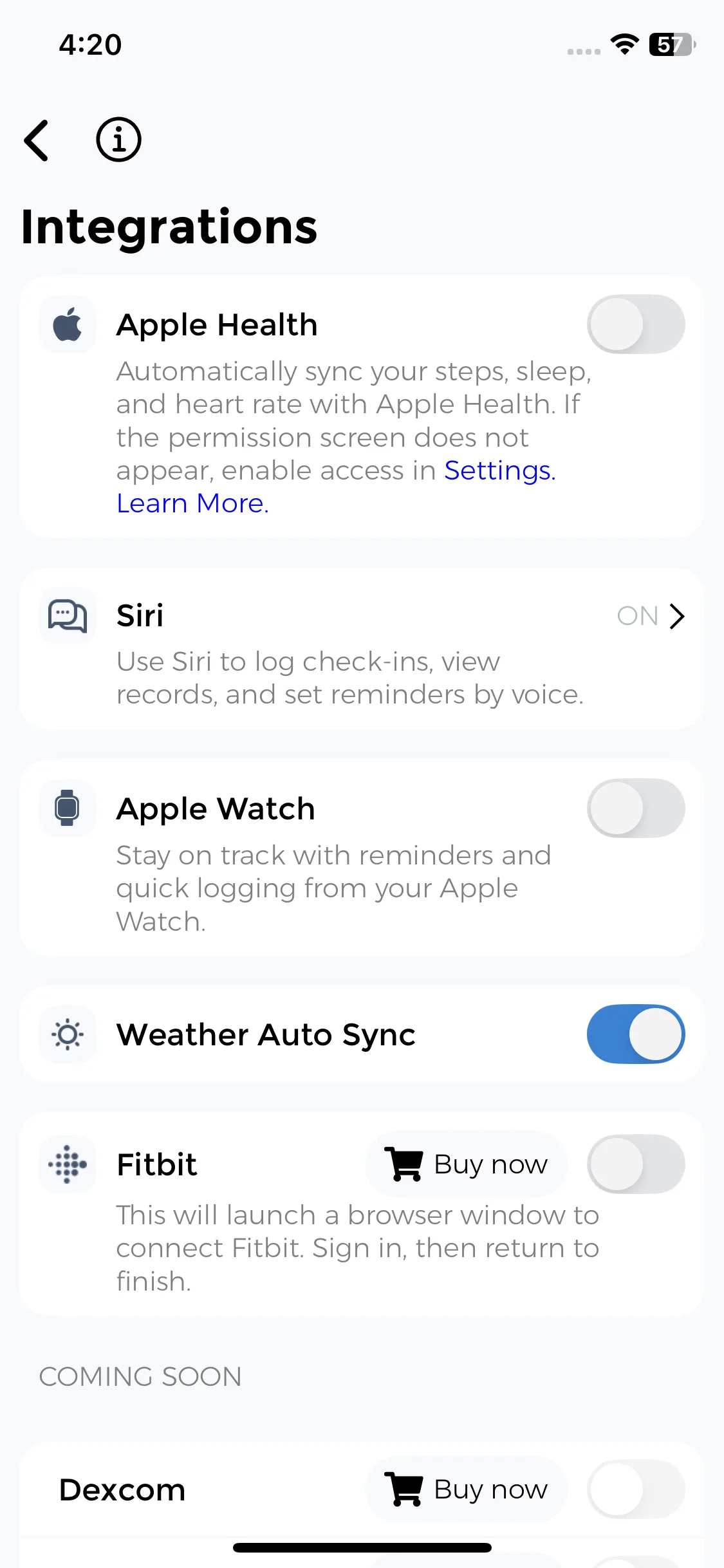Select the Integrations page title

169,227
